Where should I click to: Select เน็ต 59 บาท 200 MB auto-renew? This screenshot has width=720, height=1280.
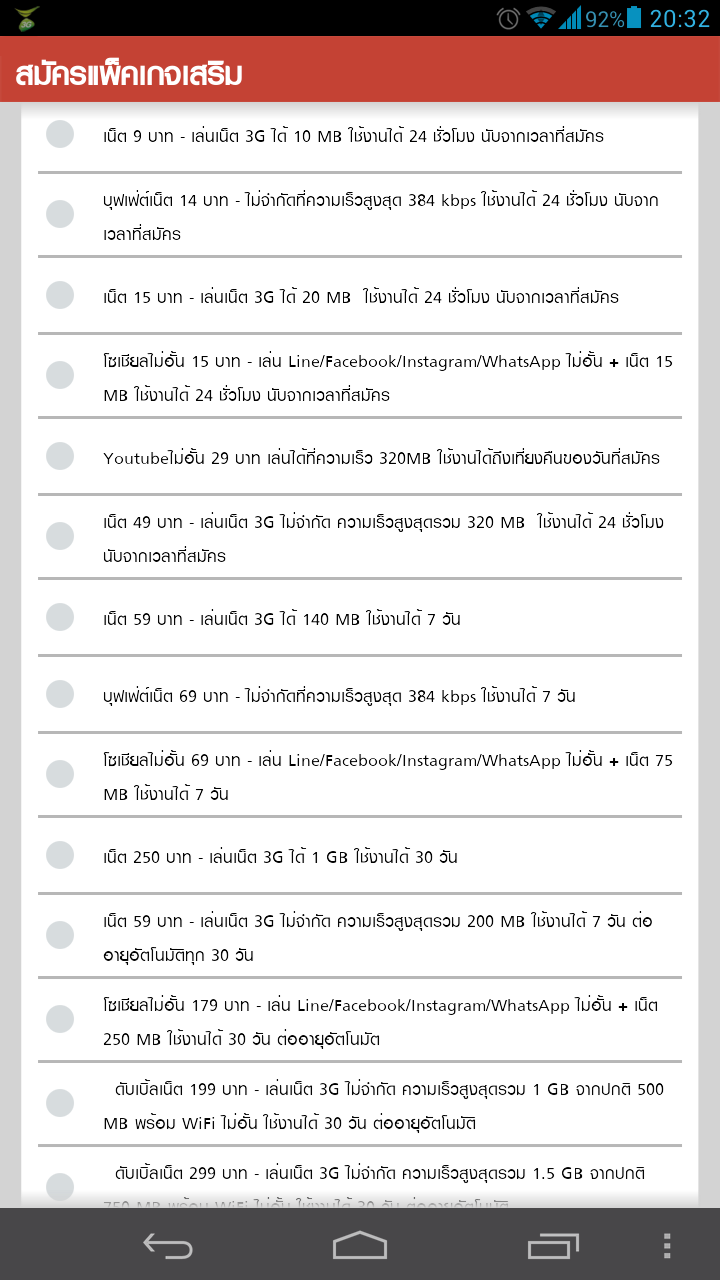pos(360,936)
